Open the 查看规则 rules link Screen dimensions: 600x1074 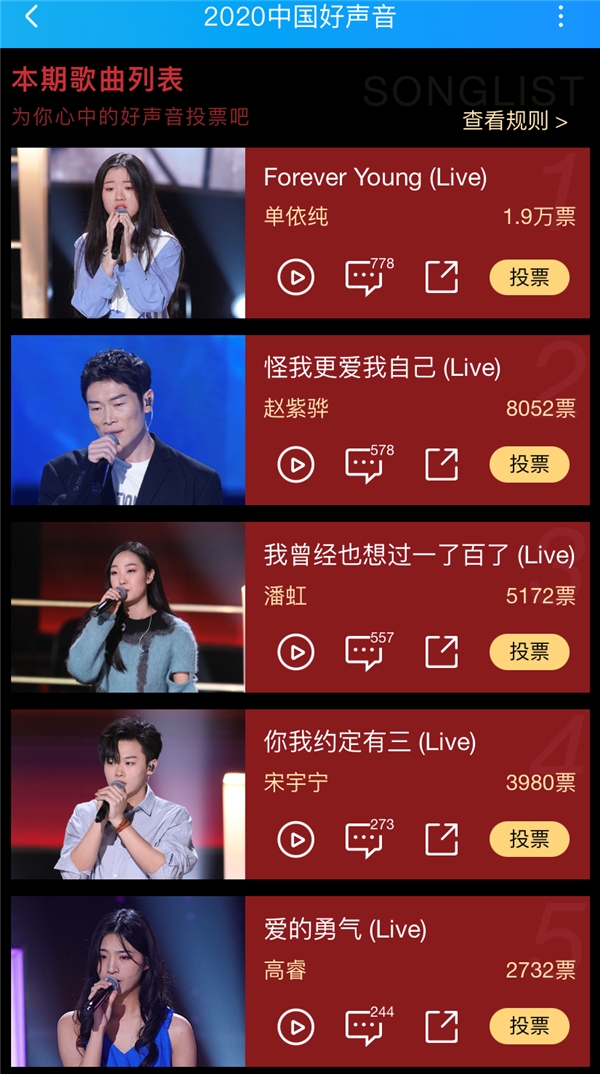pos(514,121)
